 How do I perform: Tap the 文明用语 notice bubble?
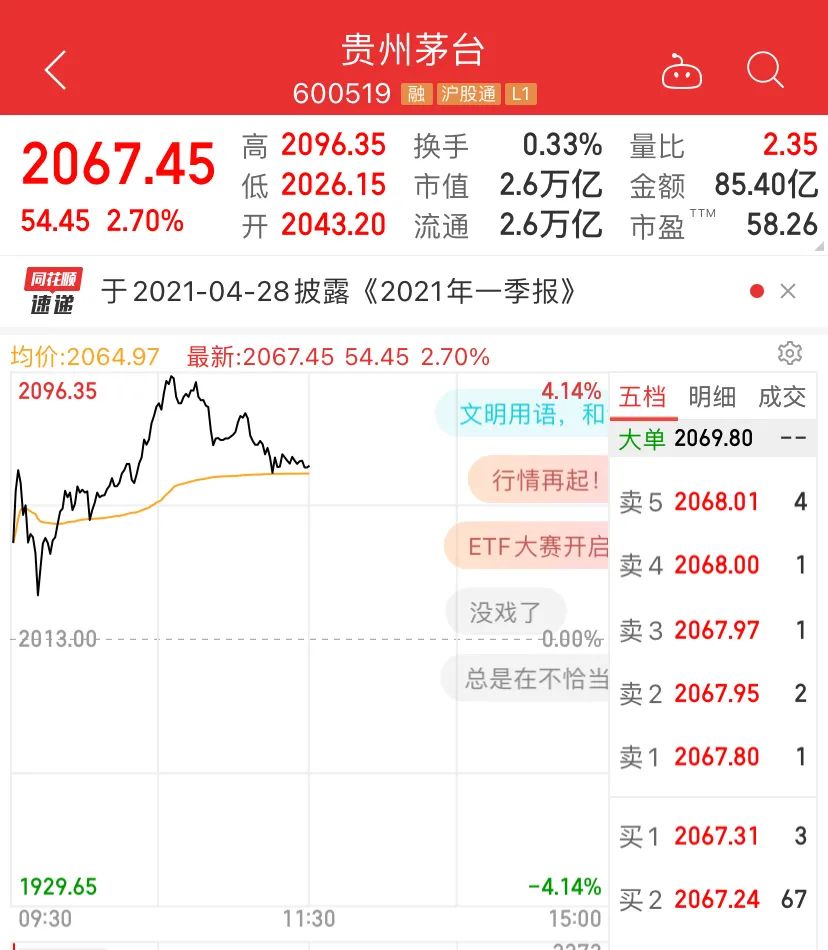[x=524, y=414]
